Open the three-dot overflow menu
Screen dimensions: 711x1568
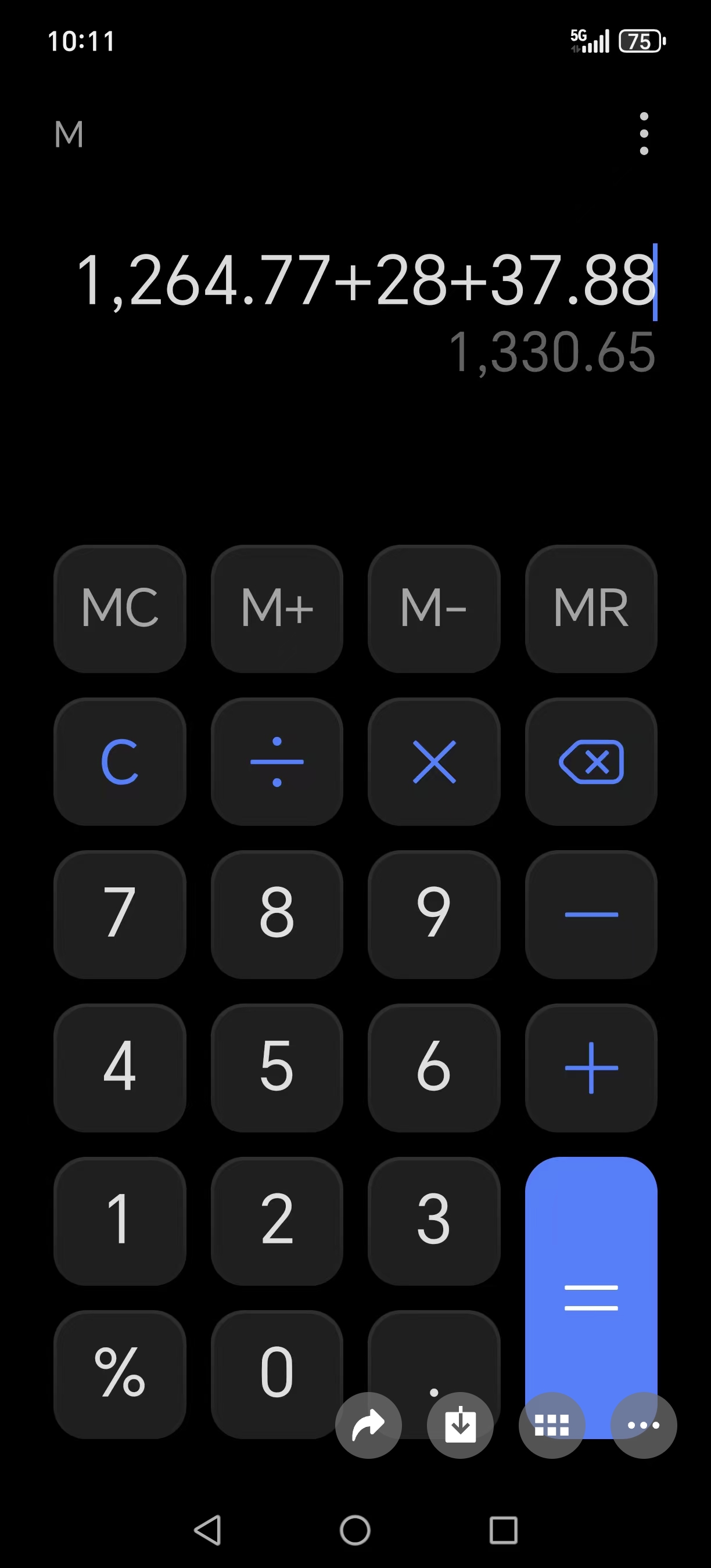644,134
